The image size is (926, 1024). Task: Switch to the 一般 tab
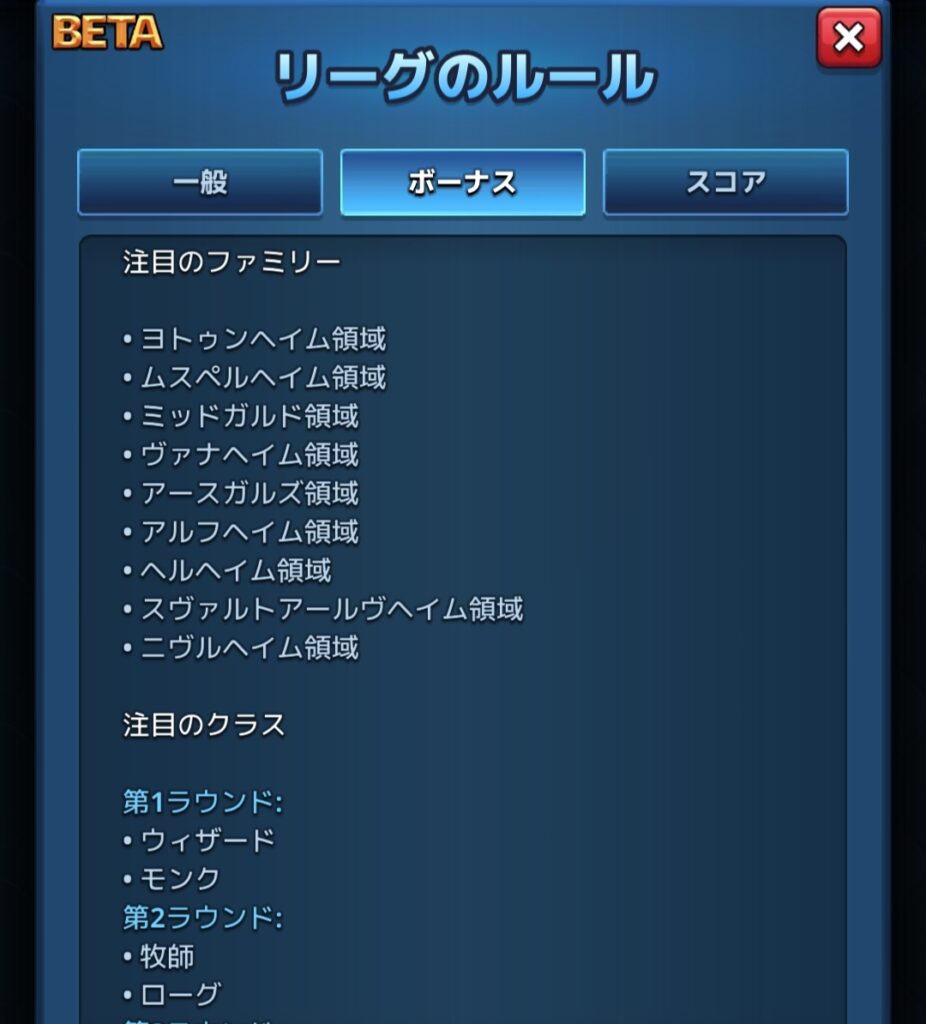[200, 182]
